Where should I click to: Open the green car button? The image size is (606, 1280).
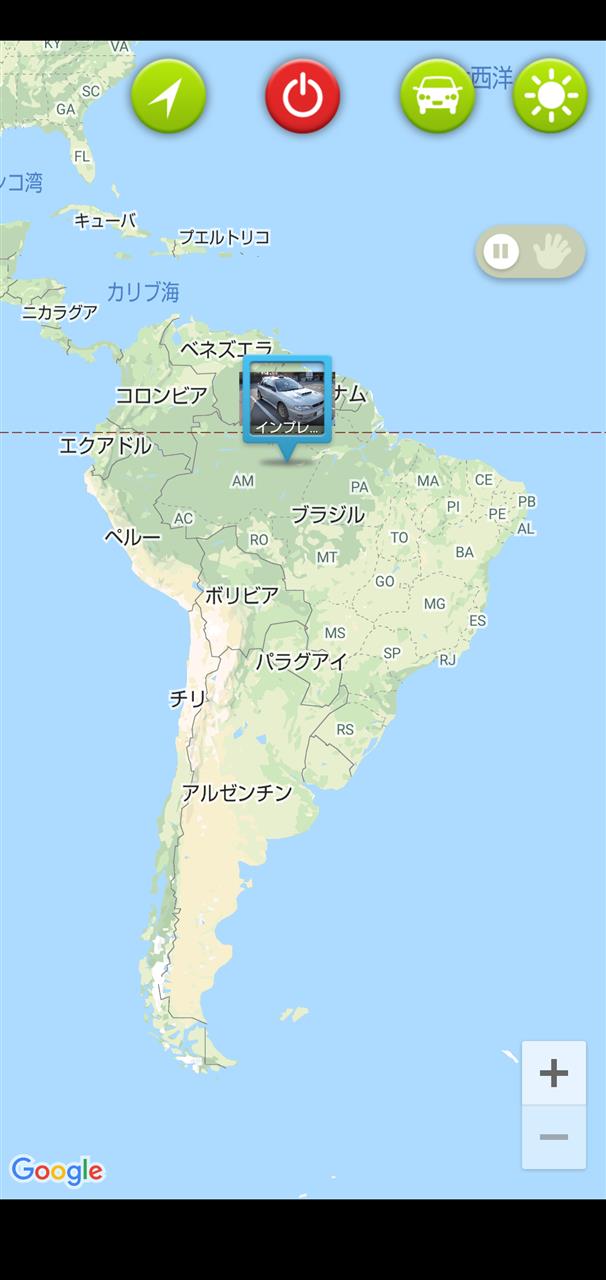(437, 96)
